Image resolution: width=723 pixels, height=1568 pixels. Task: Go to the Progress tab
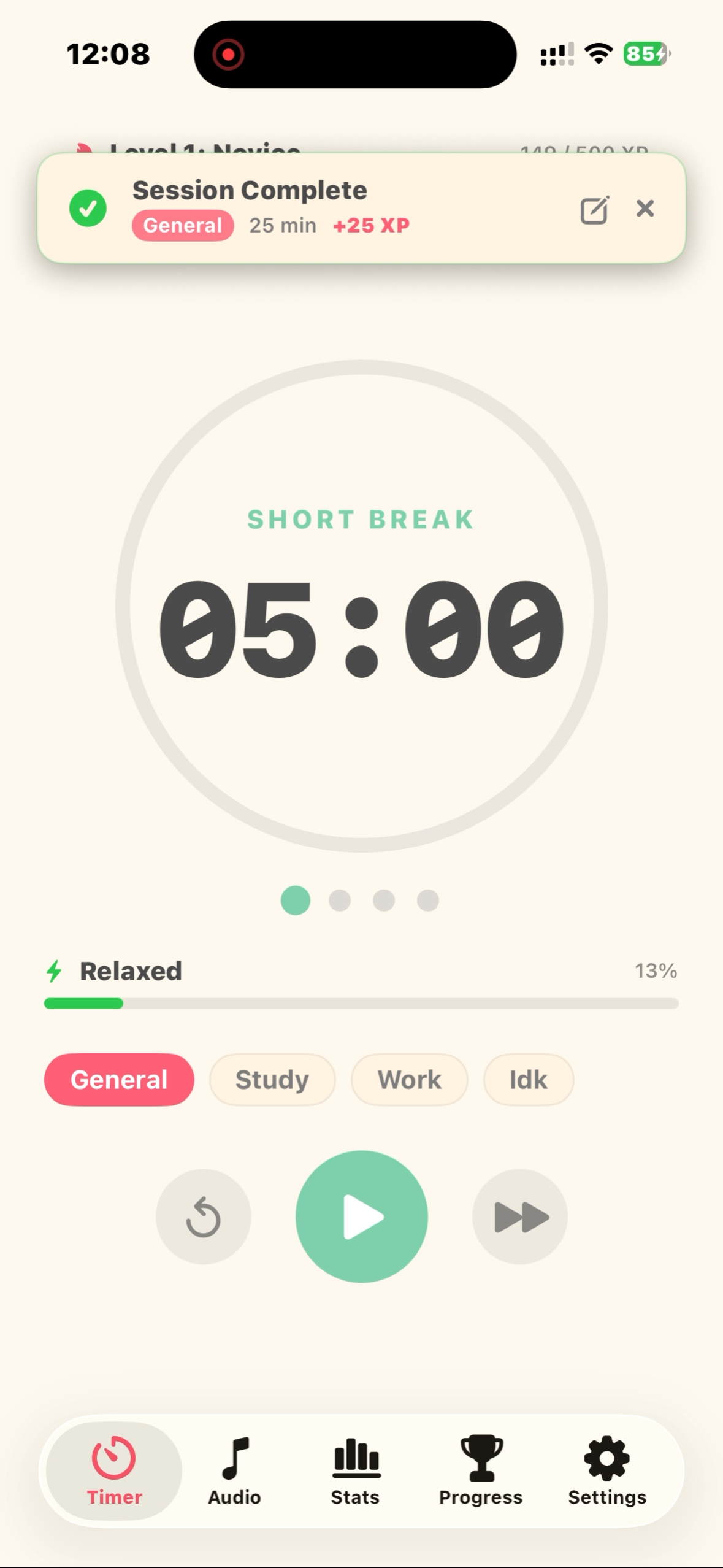tap(481, 1470)
